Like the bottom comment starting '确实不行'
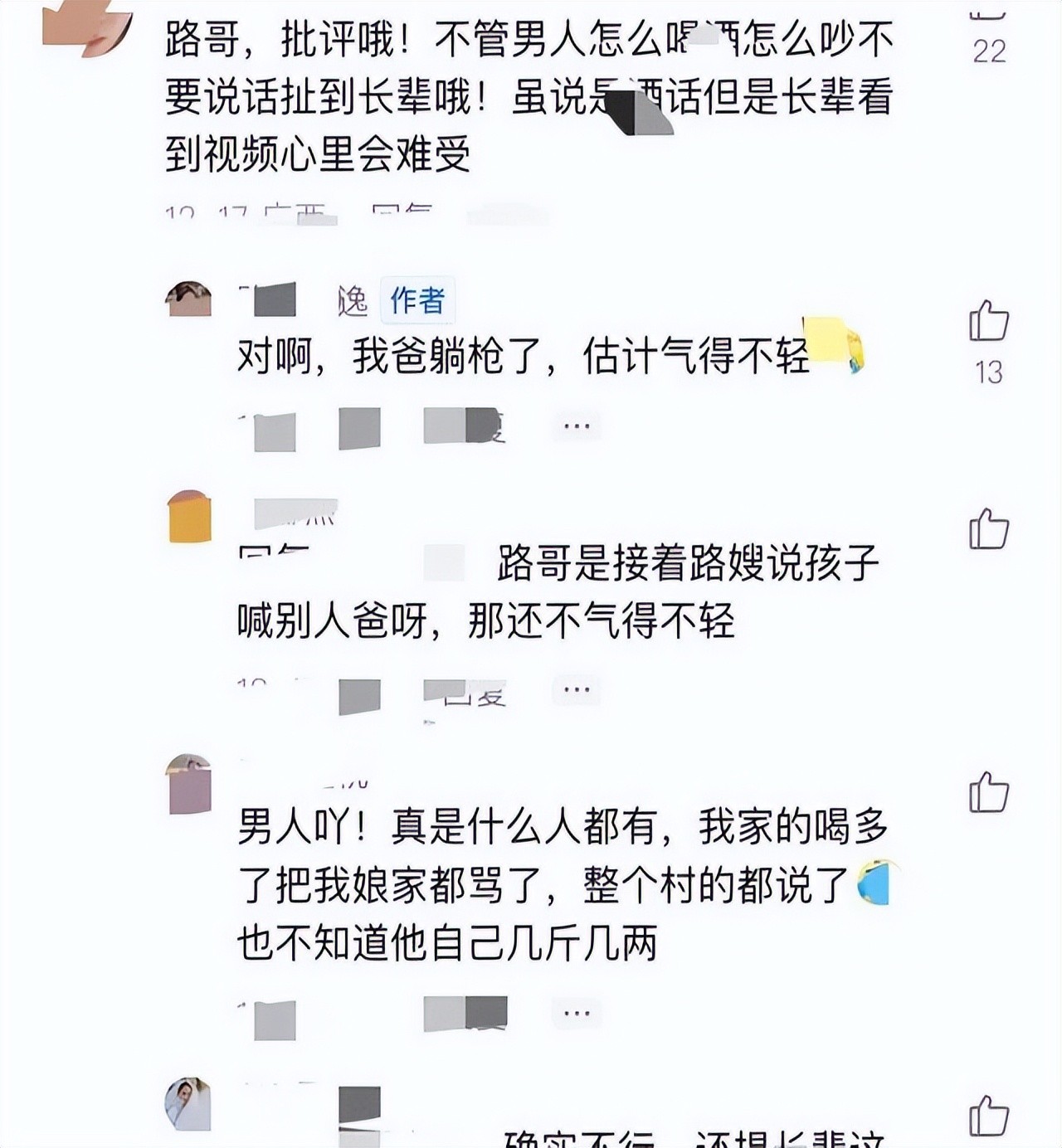Image resolution: width=1062 pixels, height=1148 pixels. 988,1115
